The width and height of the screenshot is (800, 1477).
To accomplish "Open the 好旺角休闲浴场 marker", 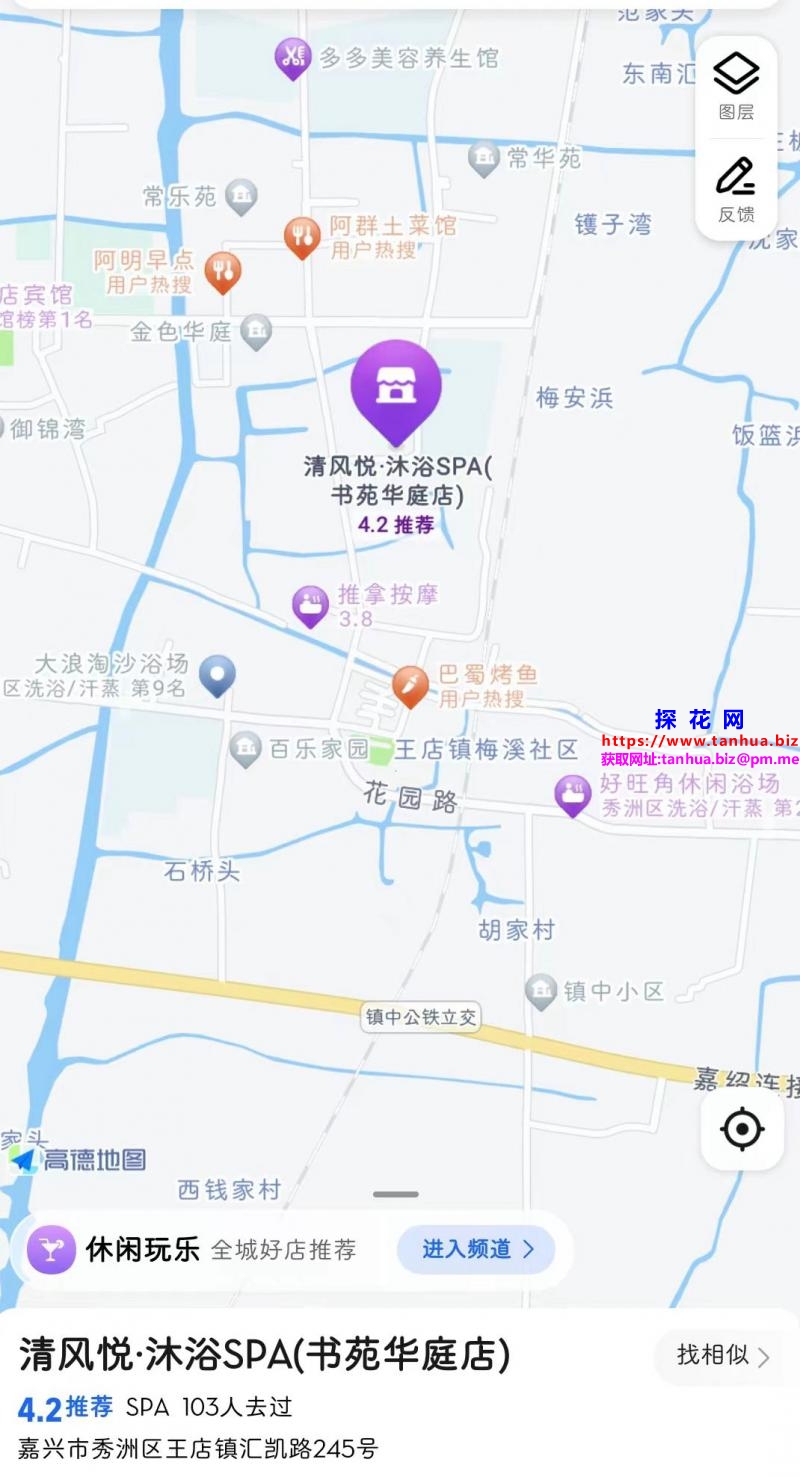I will tap(573, 795).
